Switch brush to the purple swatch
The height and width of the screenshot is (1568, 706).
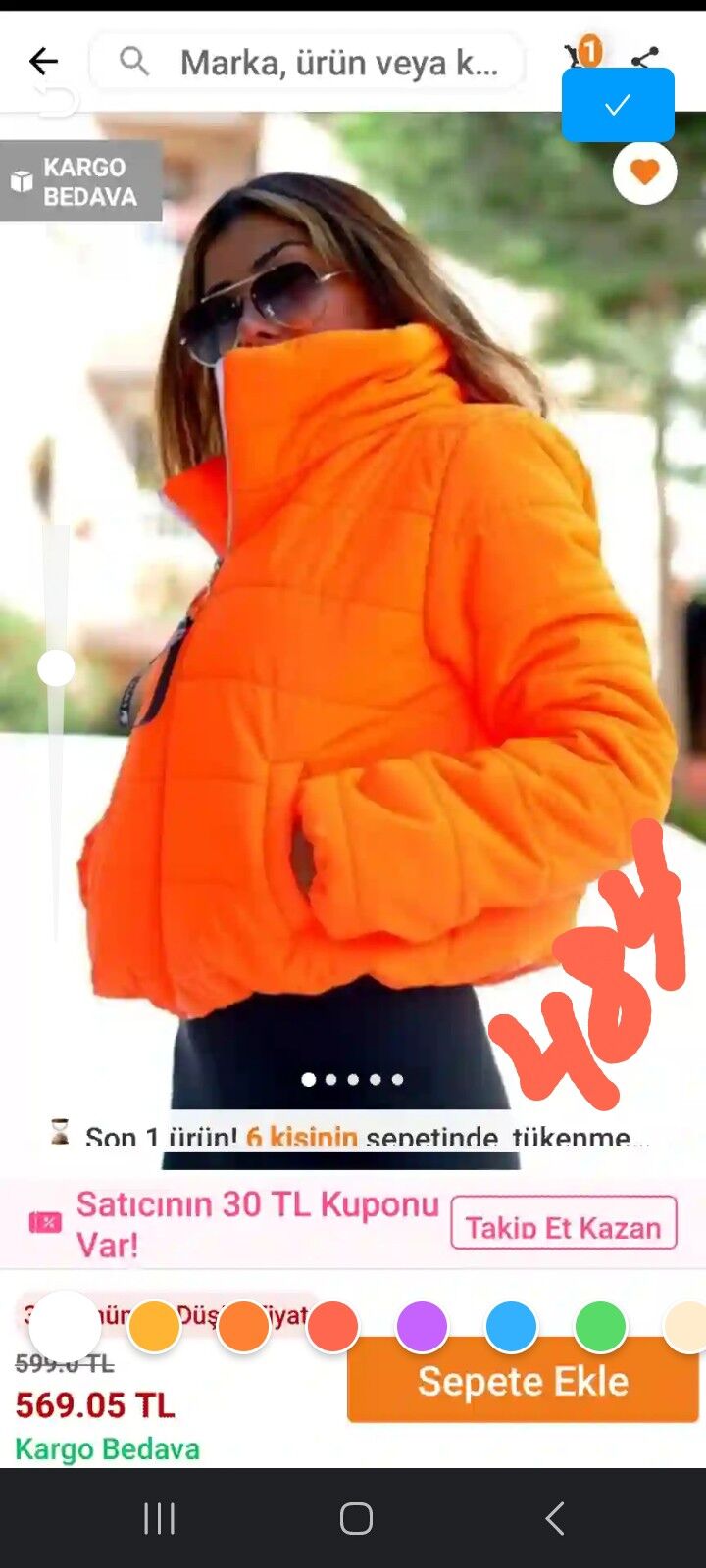point(422,1327)
